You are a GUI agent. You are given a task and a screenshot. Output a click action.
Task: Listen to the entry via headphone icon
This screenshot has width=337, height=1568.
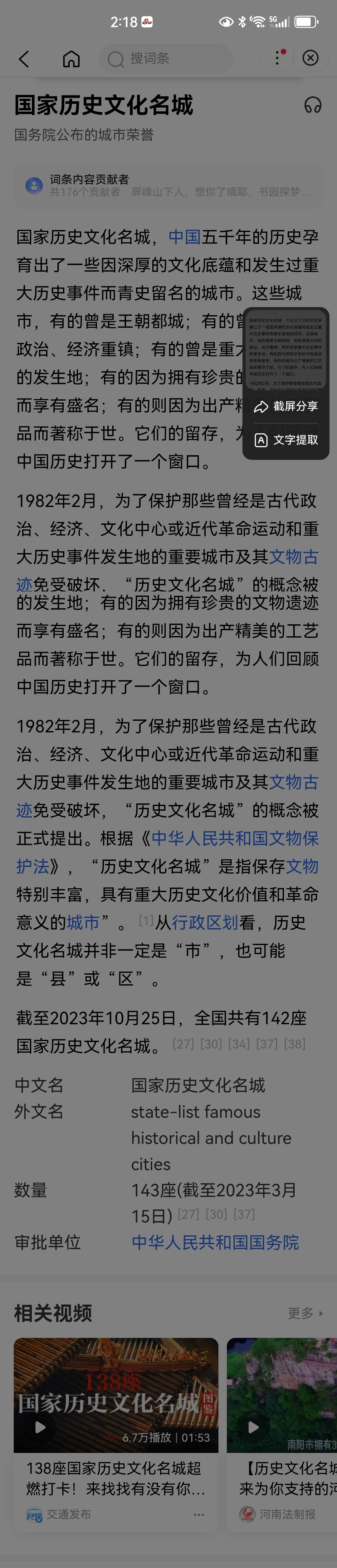click(x=313, y=105)
